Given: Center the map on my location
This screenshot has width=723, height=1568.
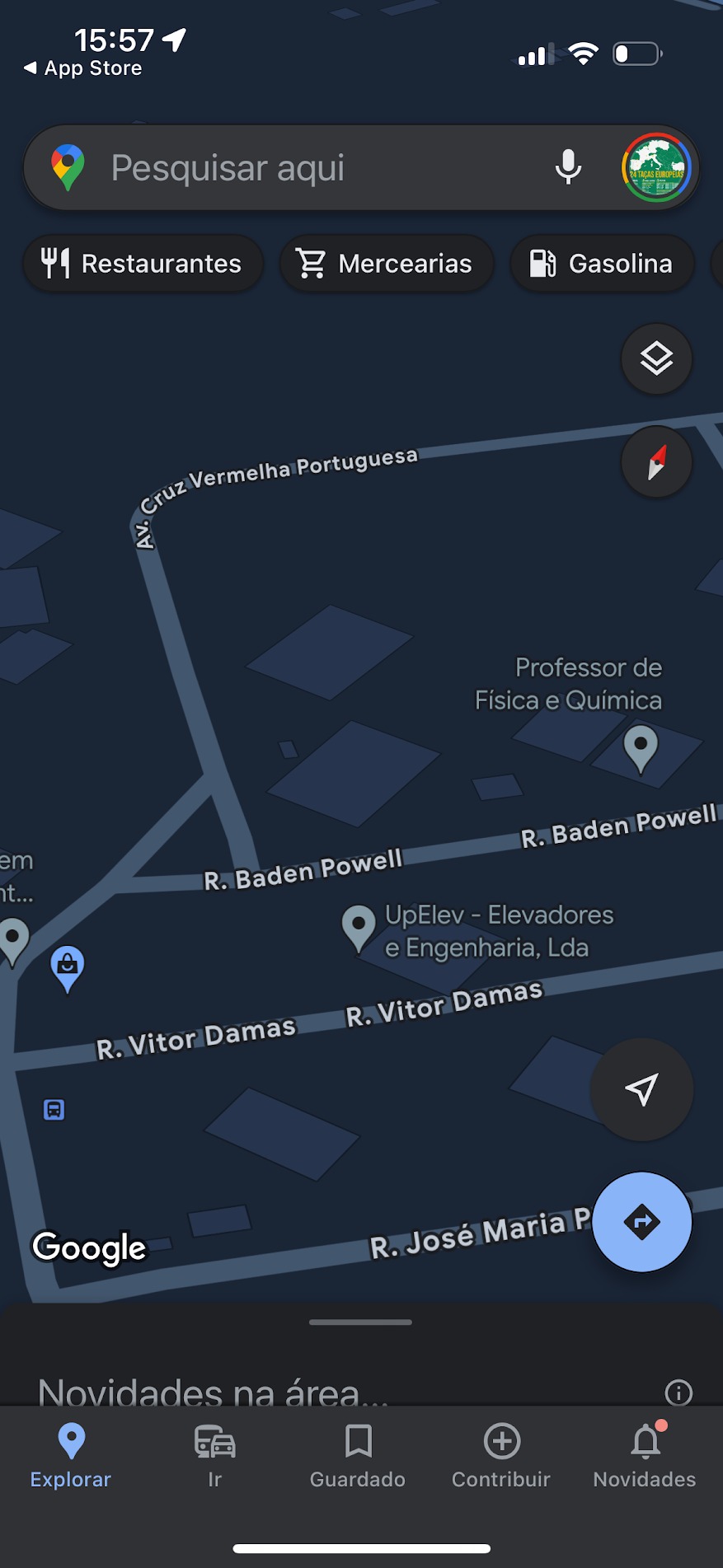Looking at the screenshot, I should pyautogui.click(x=641, y=1089).
